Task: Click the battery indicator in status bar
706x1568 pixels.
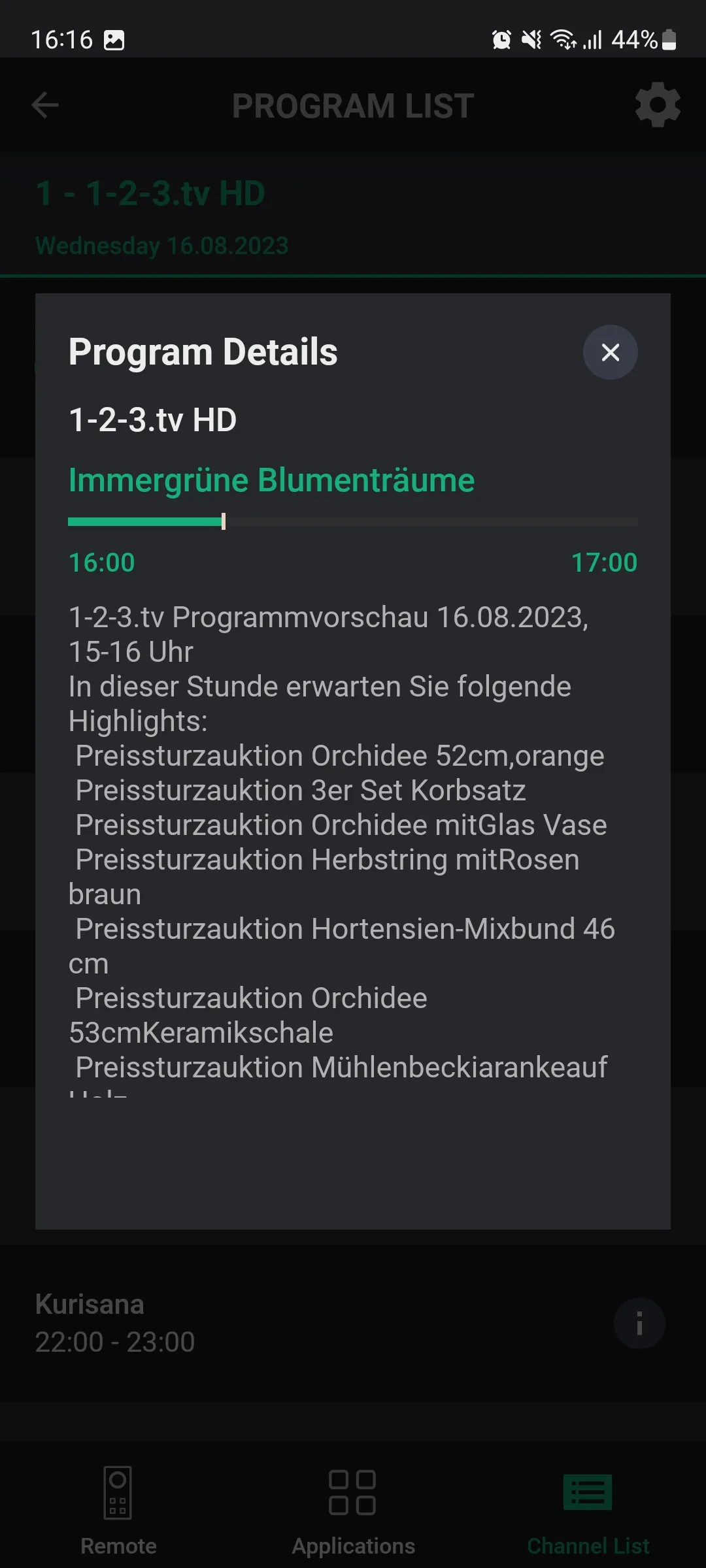Action: tap(668, 40)
